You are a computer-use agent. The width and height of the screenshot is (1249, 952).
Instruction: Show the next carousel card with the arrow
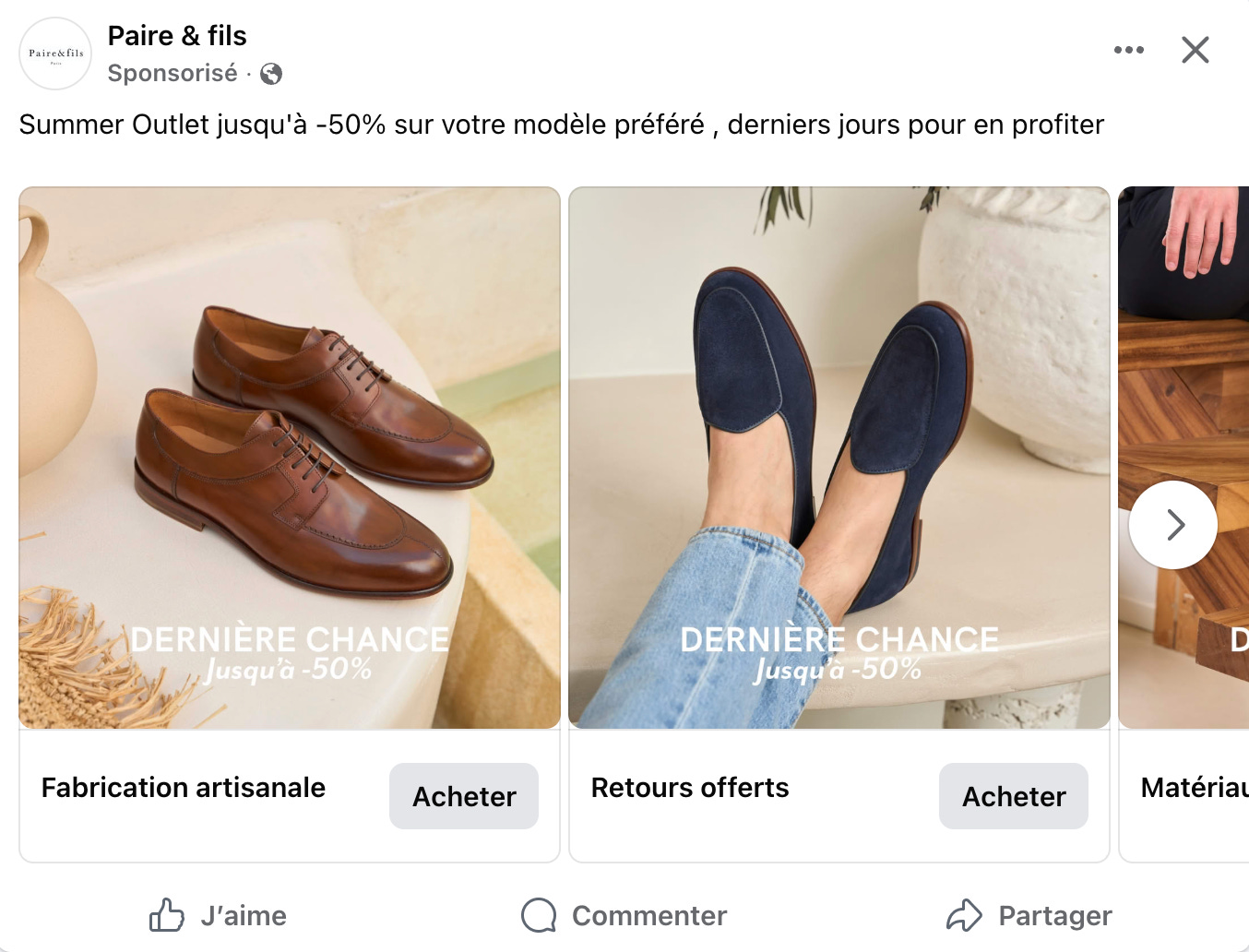[x=1173, y=525]
